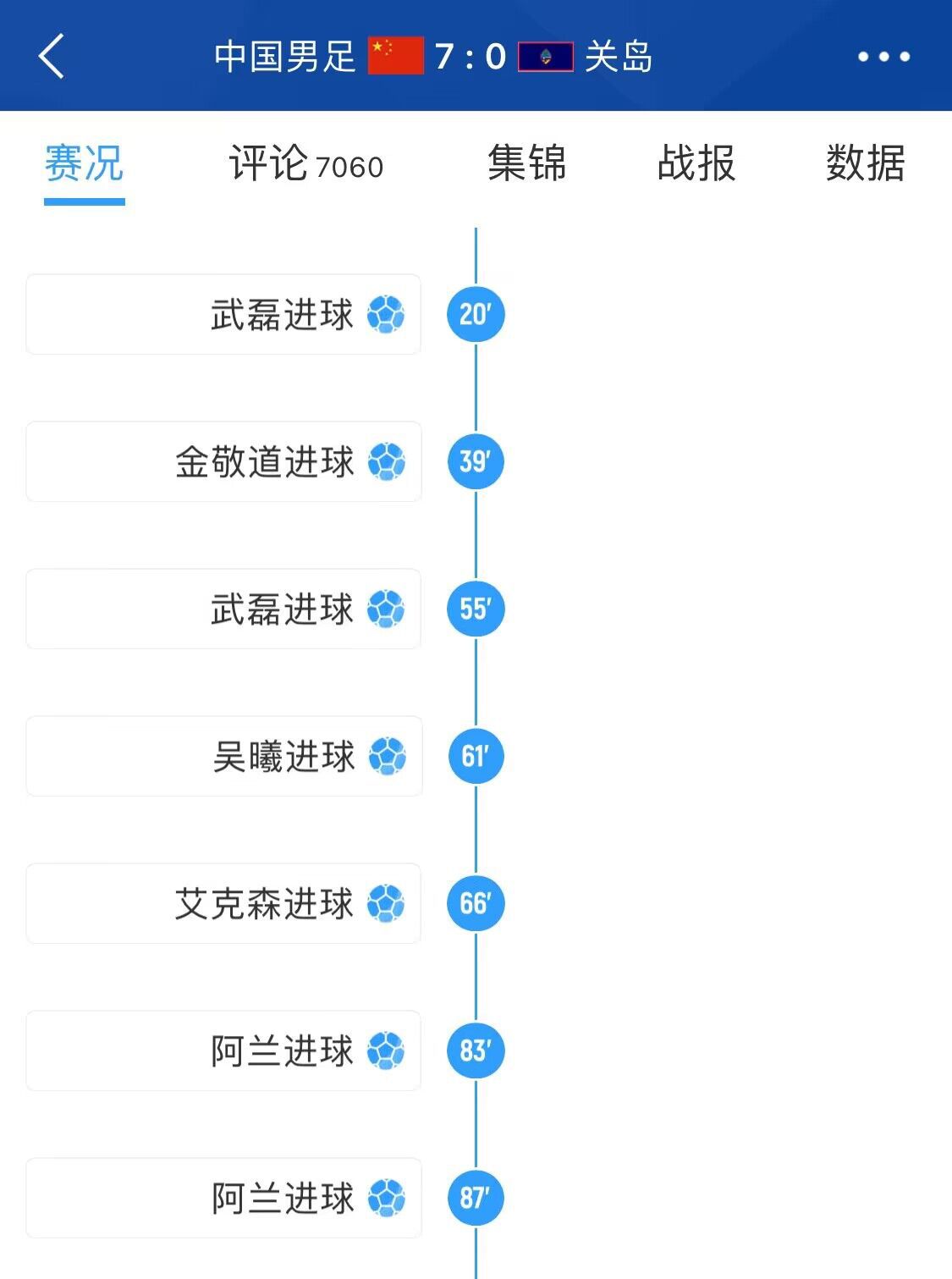This screenshot has height=1279, width=952.
Task: Open 金敬道进球 event at 39'
Action: tap(223, 461)
